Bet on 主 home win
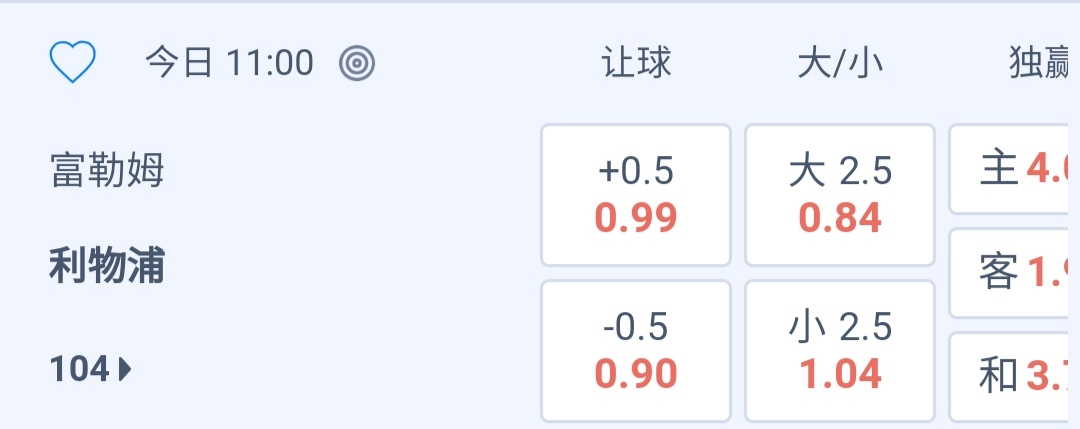 coord(1014,170)
